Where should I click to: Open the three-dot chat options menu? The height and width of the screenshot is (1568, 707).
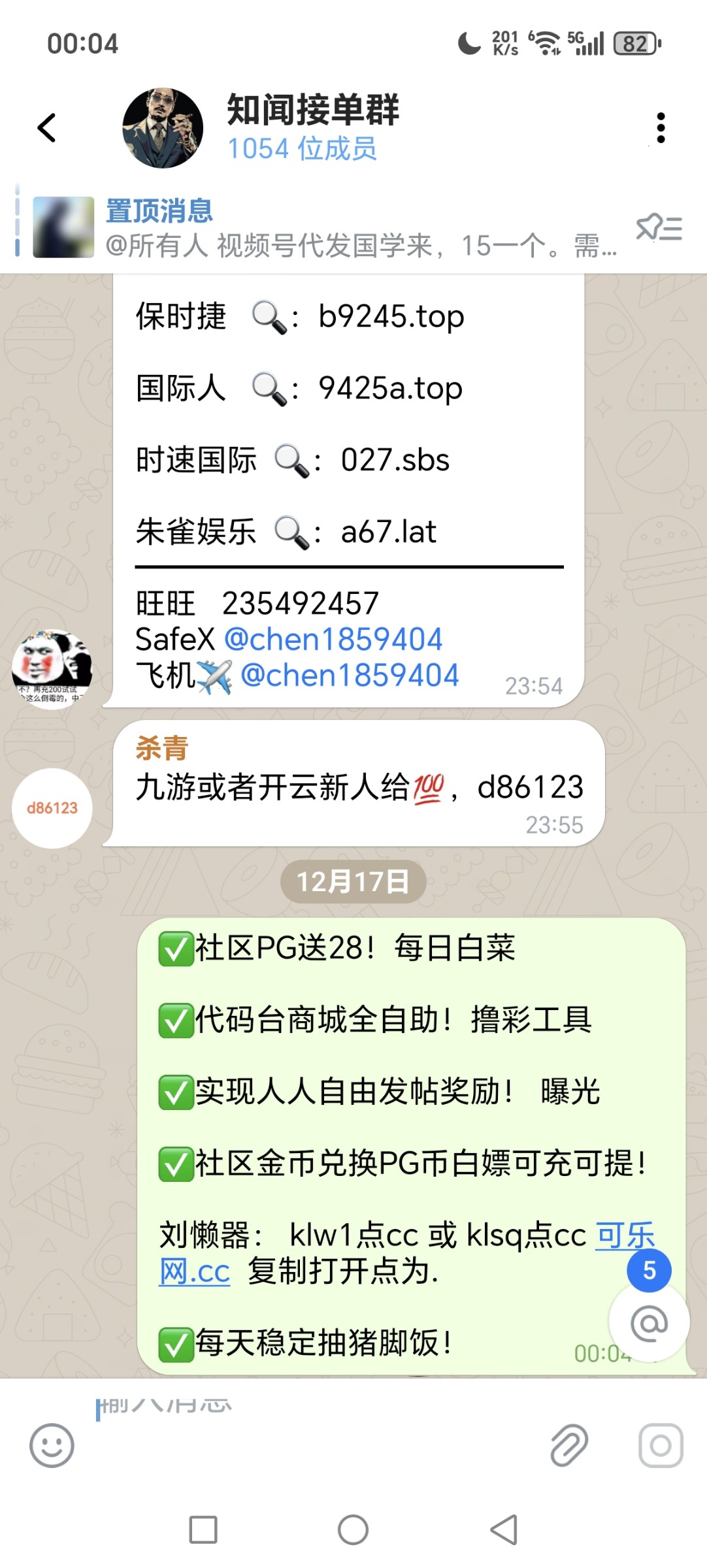pos(661,128)
